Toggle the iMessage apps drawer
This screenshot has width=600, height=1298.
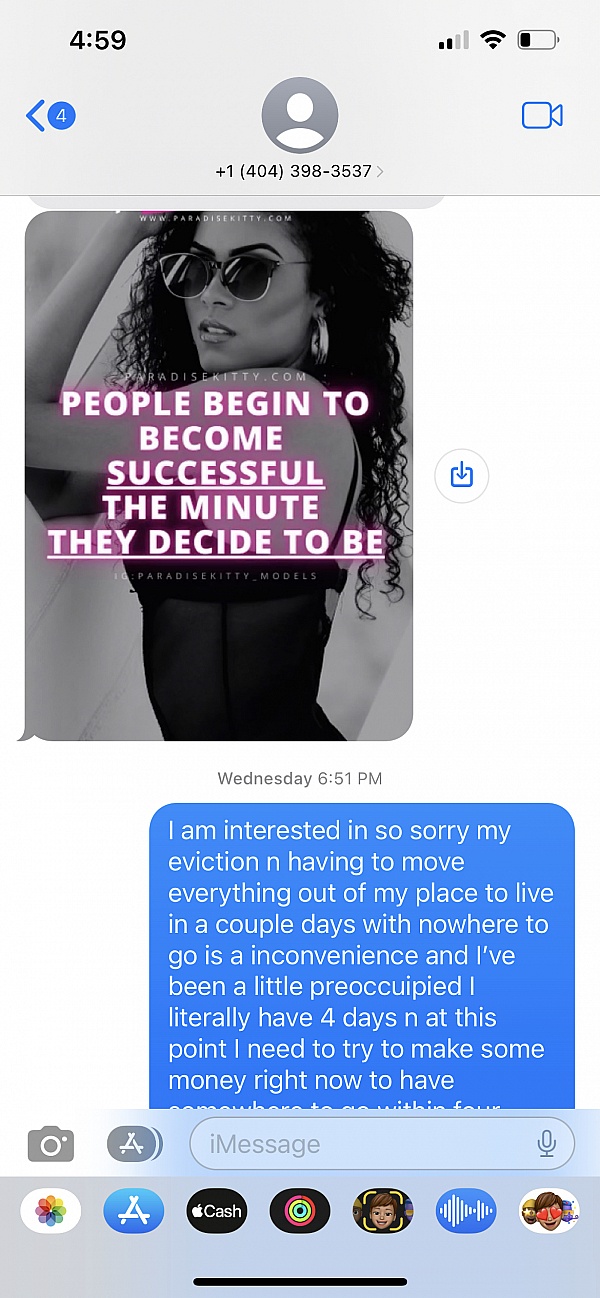[x=133, y=1143]
